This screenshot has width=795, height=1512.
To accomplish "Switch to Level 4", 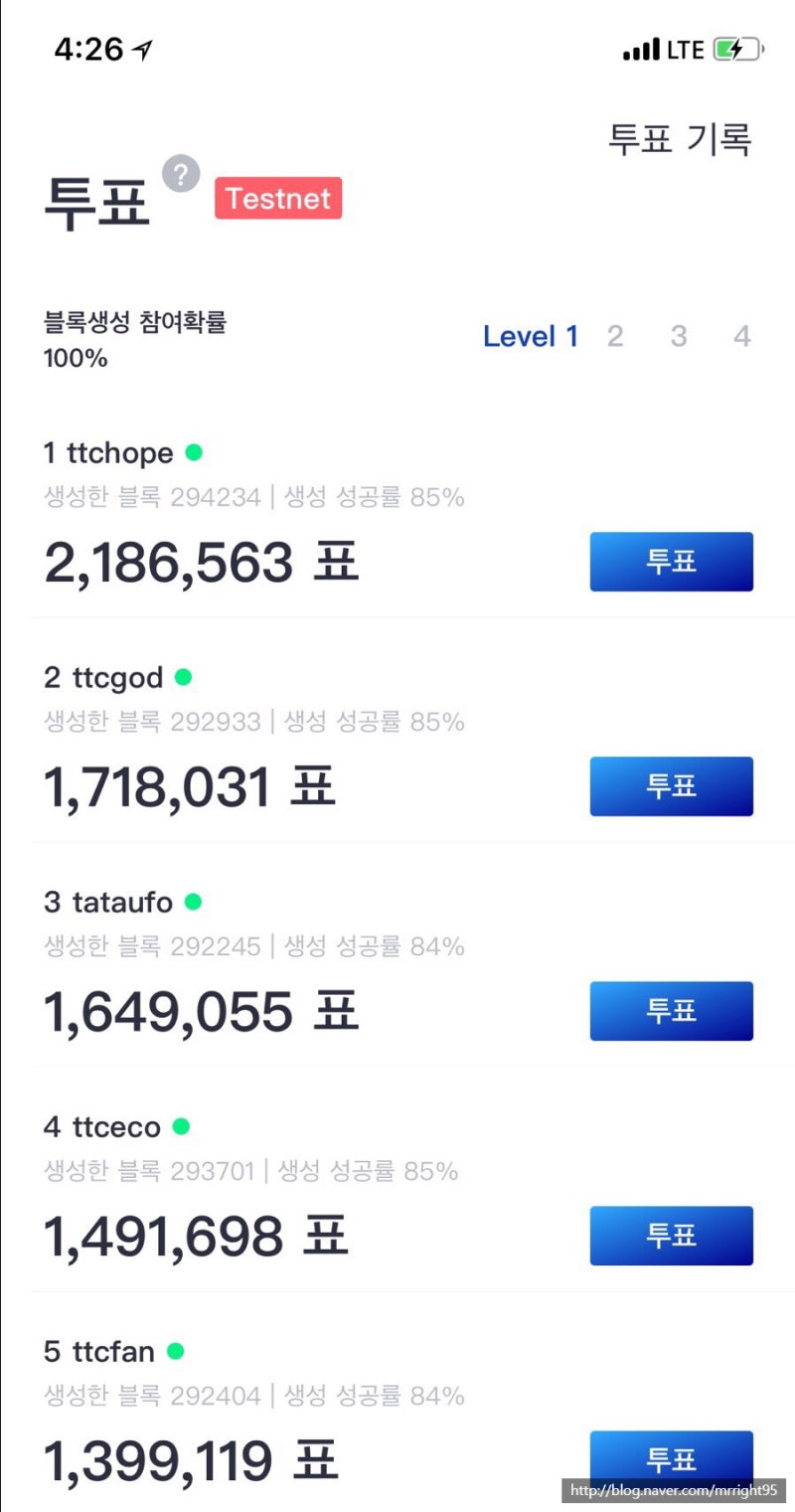I will 742,336.
